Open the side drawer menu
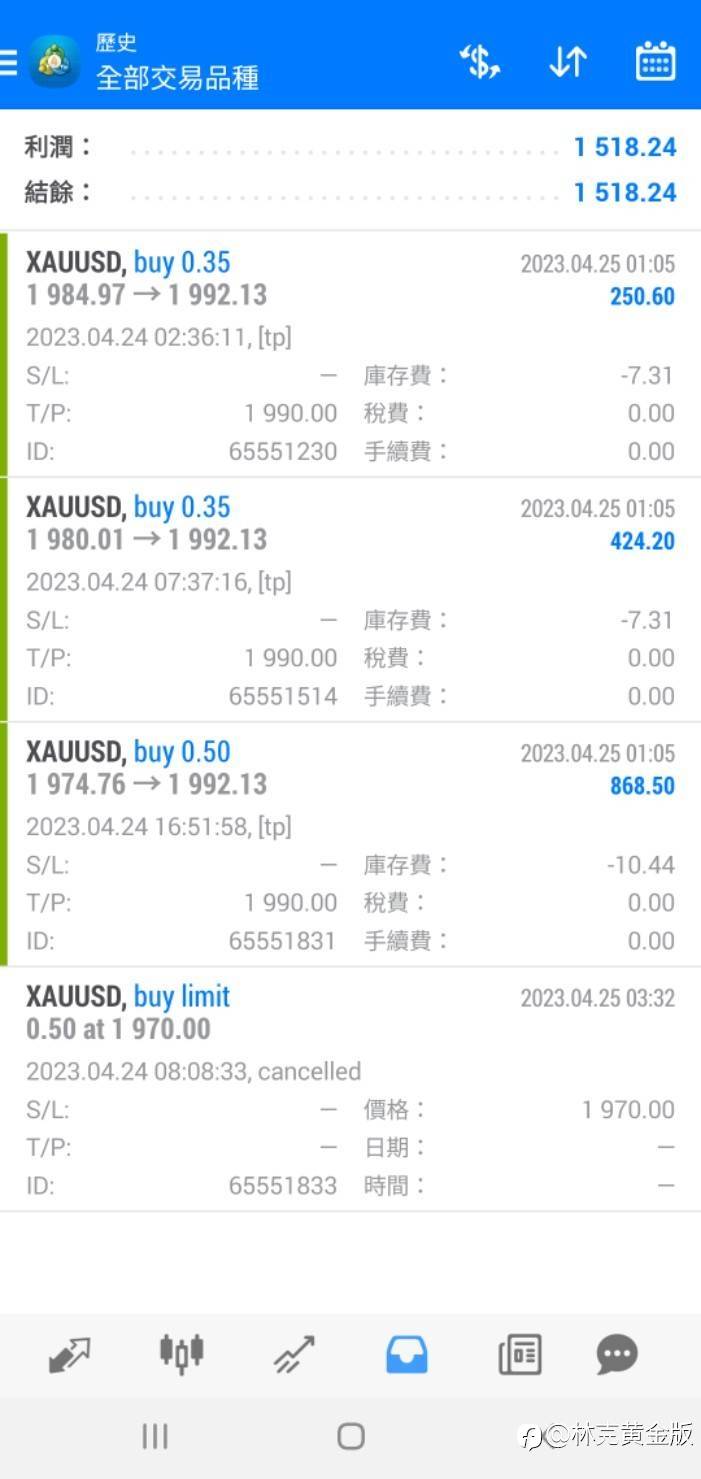This screenshot has height=1479, width=701. (10, 62)
